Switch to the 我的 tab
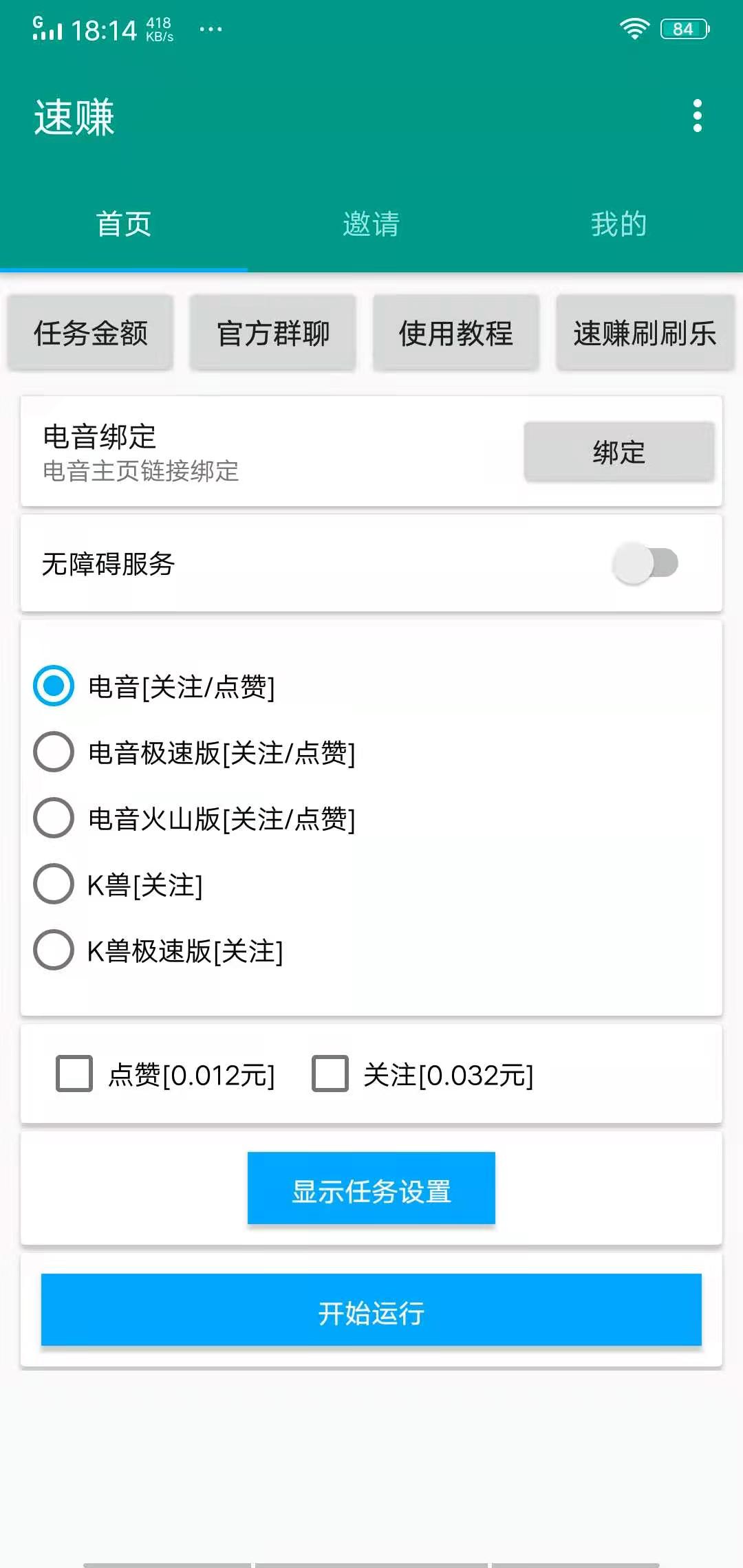 (618, 224)
